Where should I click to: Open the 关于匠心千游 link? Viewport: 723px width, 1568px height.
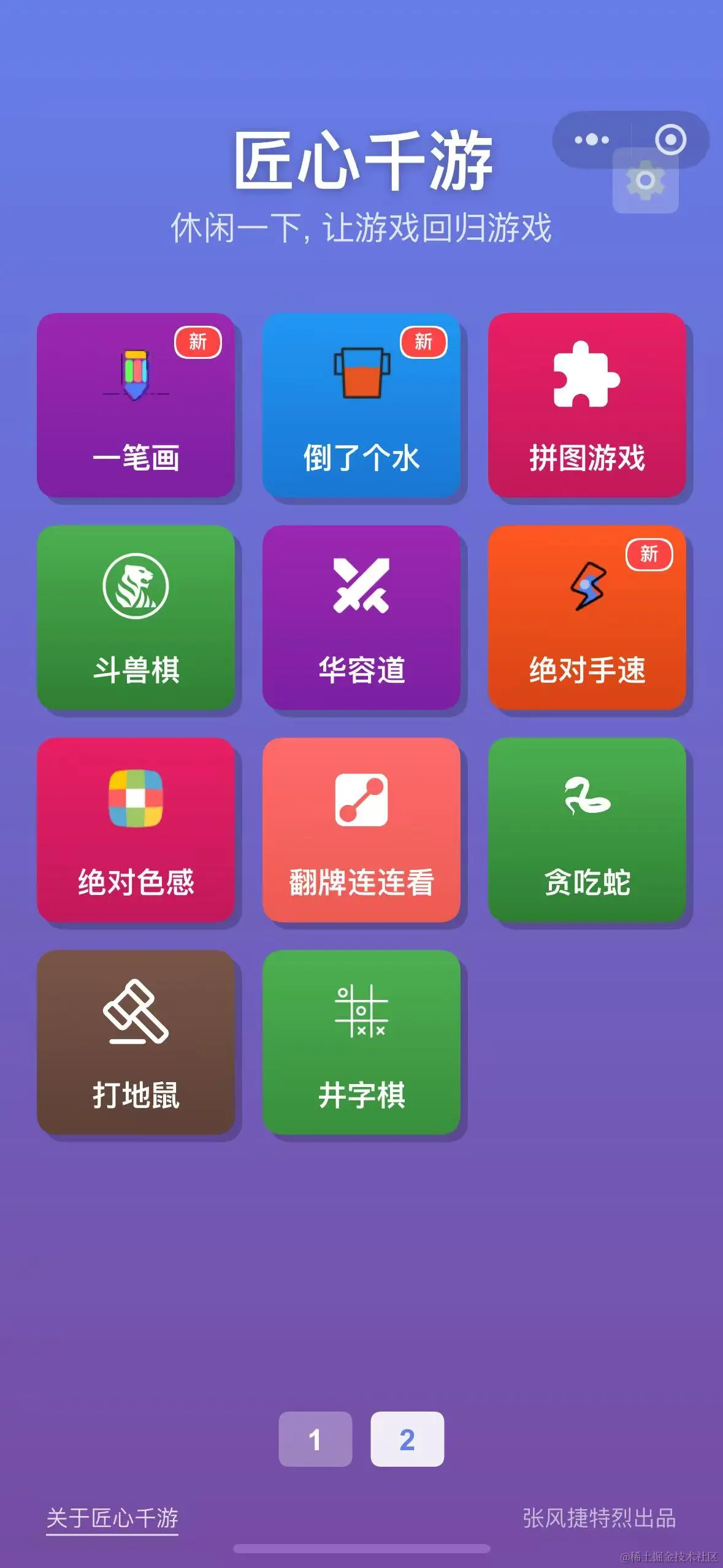click(x=112, y=1519)
